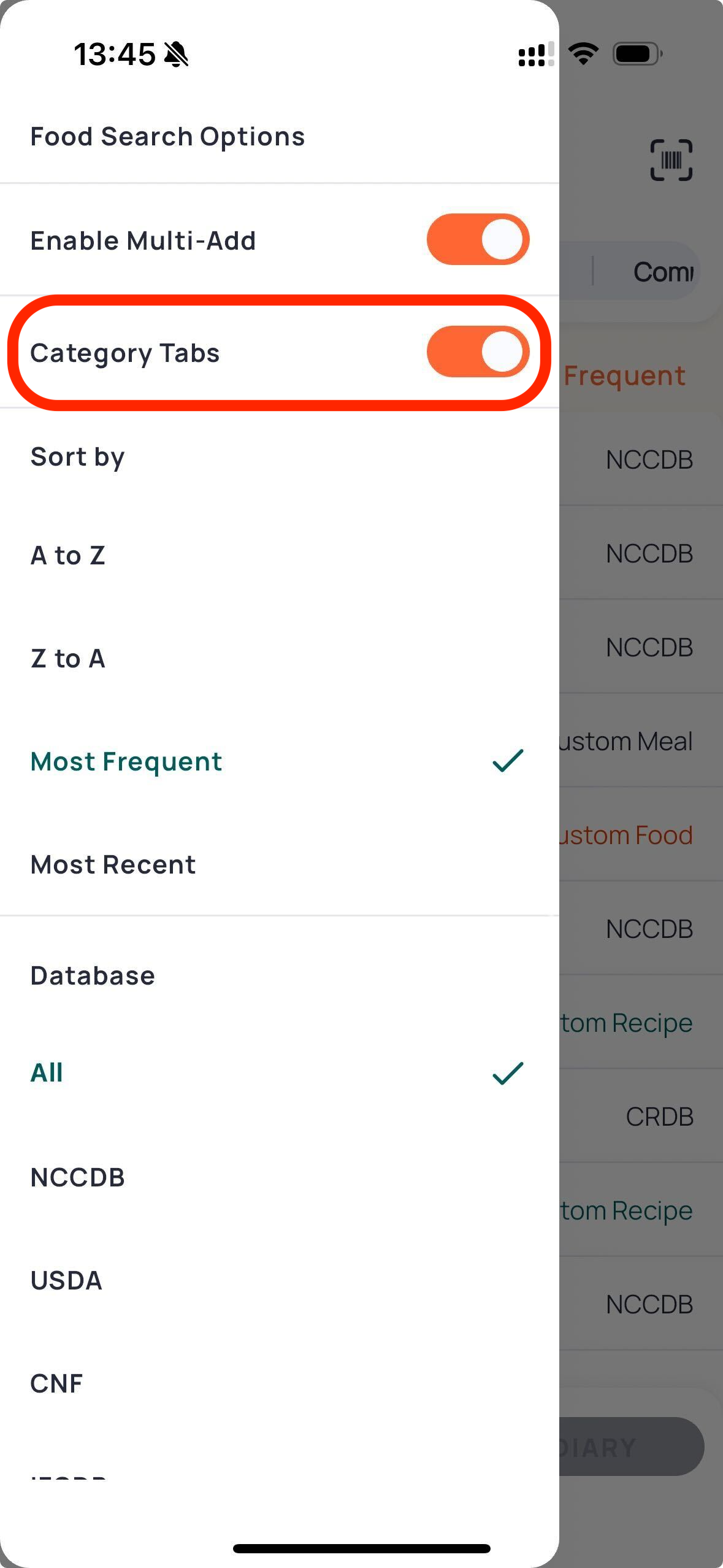Turn off the Enable Multi-Add switch
723x1568 pixels.
478,239
